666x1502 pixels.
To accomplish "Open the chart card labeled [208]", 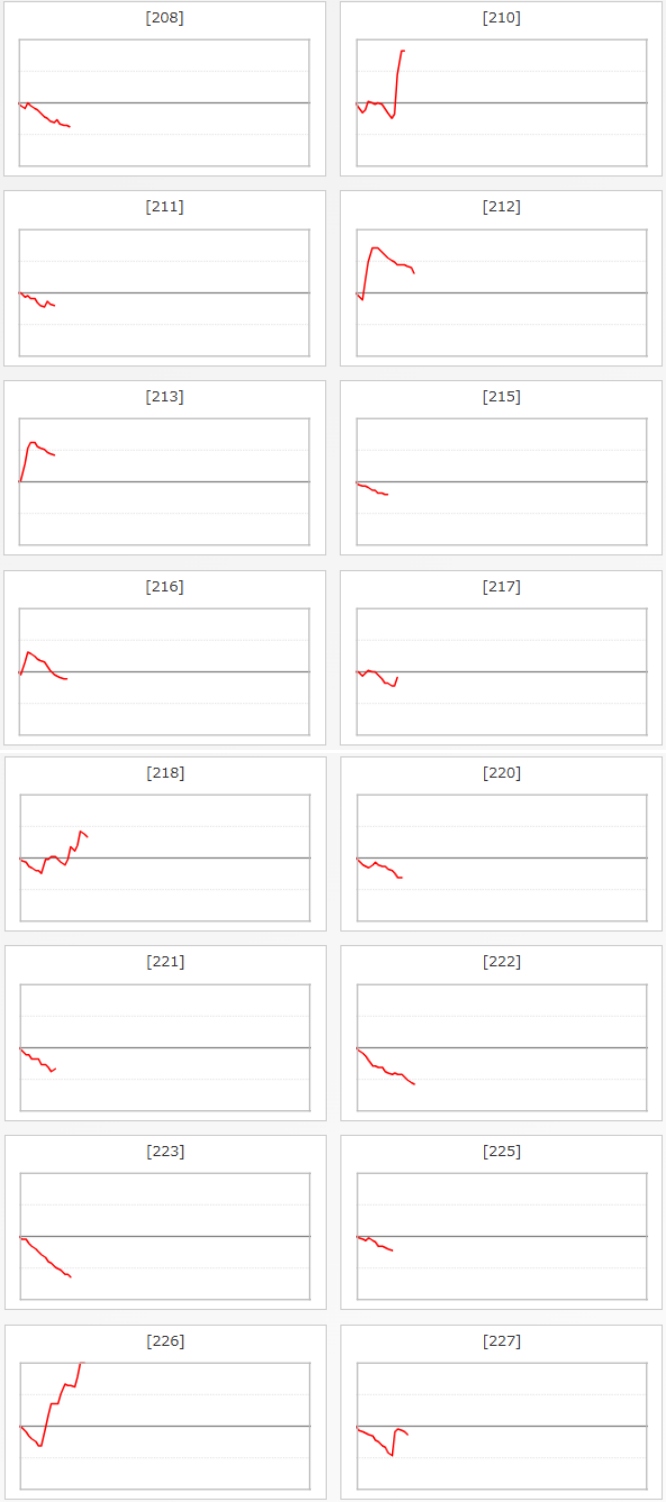I will click(165, 89).
